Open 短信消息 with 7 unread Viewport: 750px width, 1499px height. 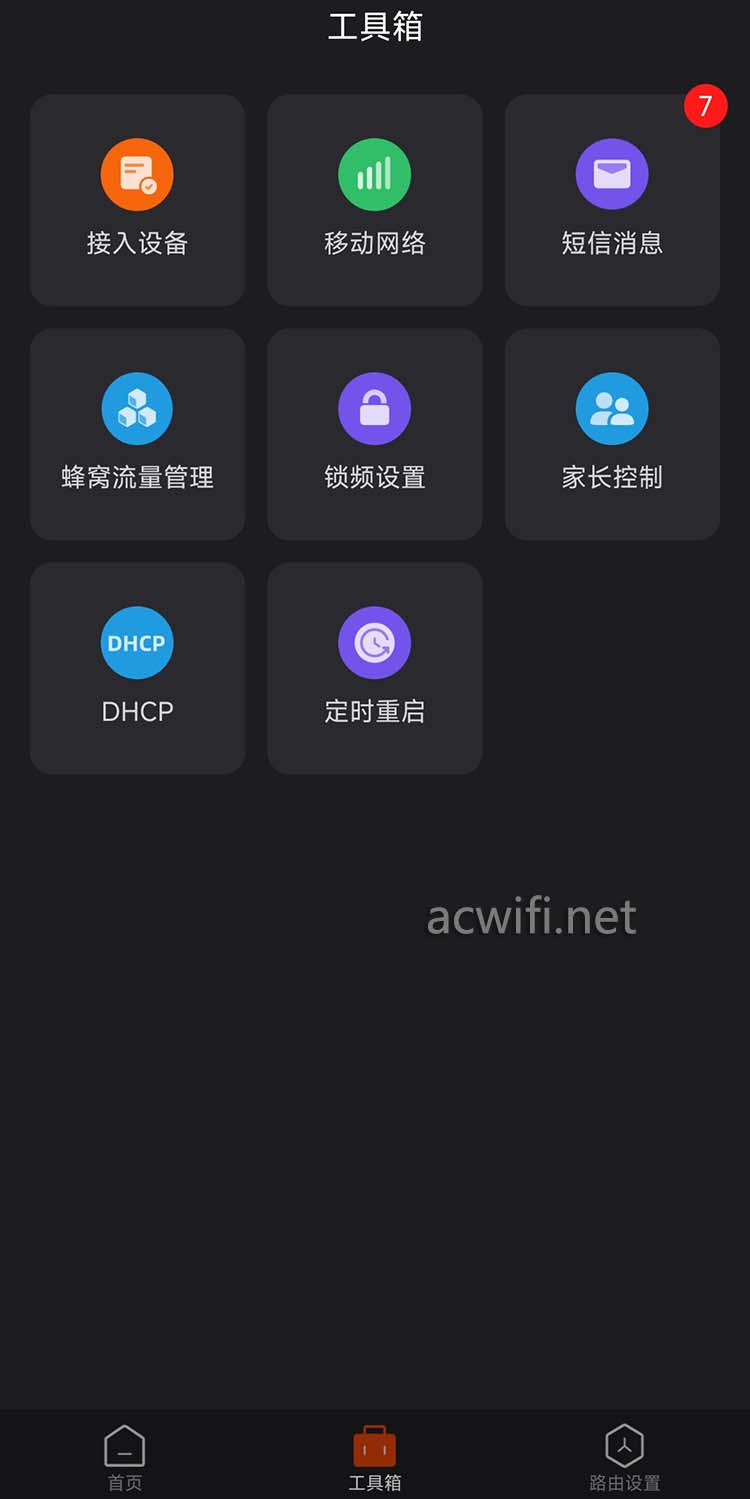tap(612, 200)
